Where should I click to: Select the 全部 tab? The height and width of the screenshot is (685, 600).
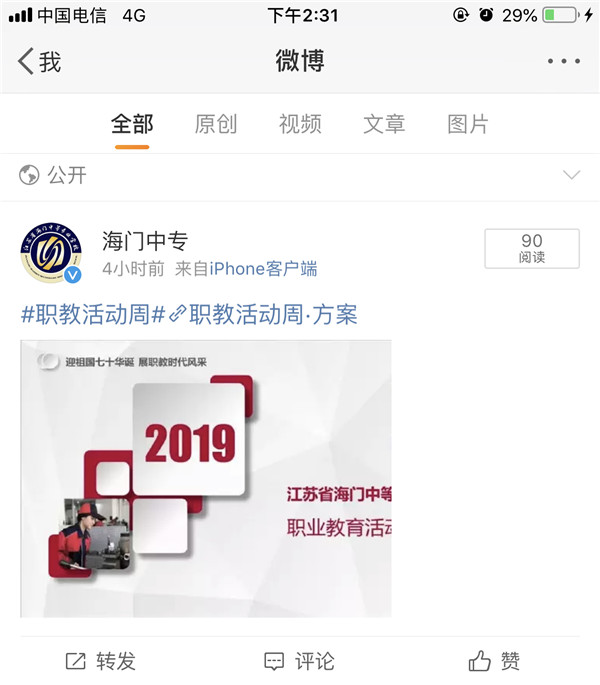pyautogui.click(x=132, y=124)
